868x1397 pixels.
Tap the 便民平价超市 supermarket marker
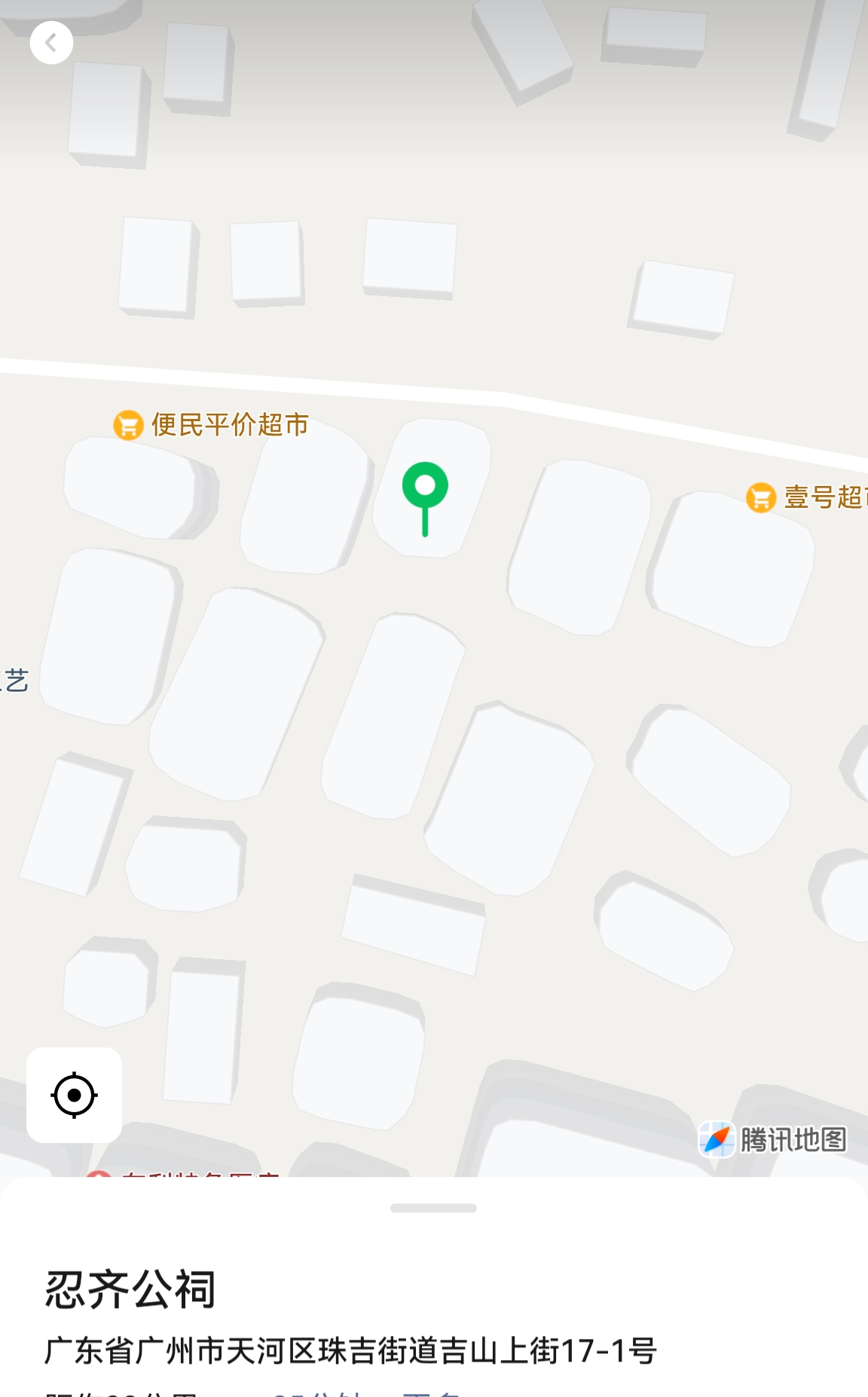click(129, 425)
